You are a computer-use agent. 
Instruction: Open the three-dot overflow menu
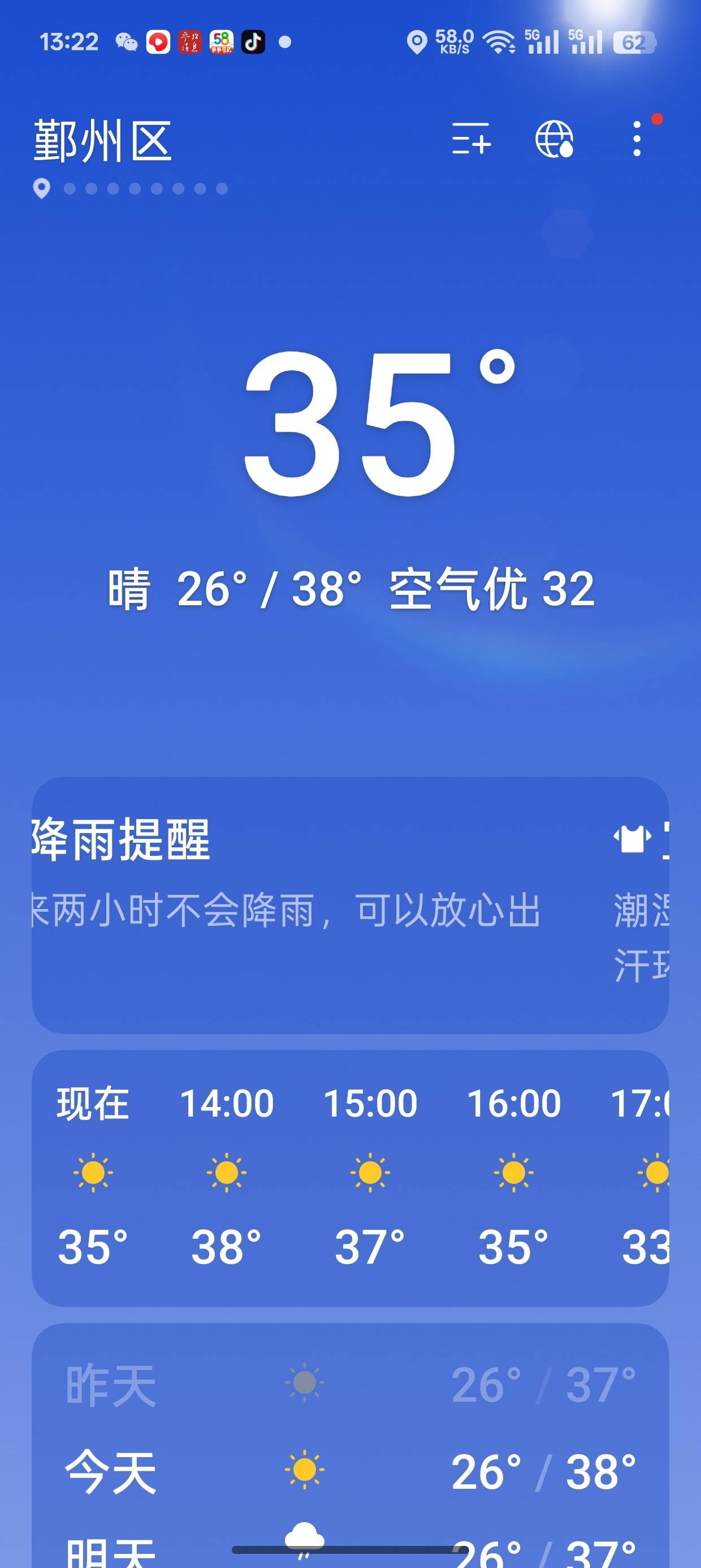pos(637,139)
